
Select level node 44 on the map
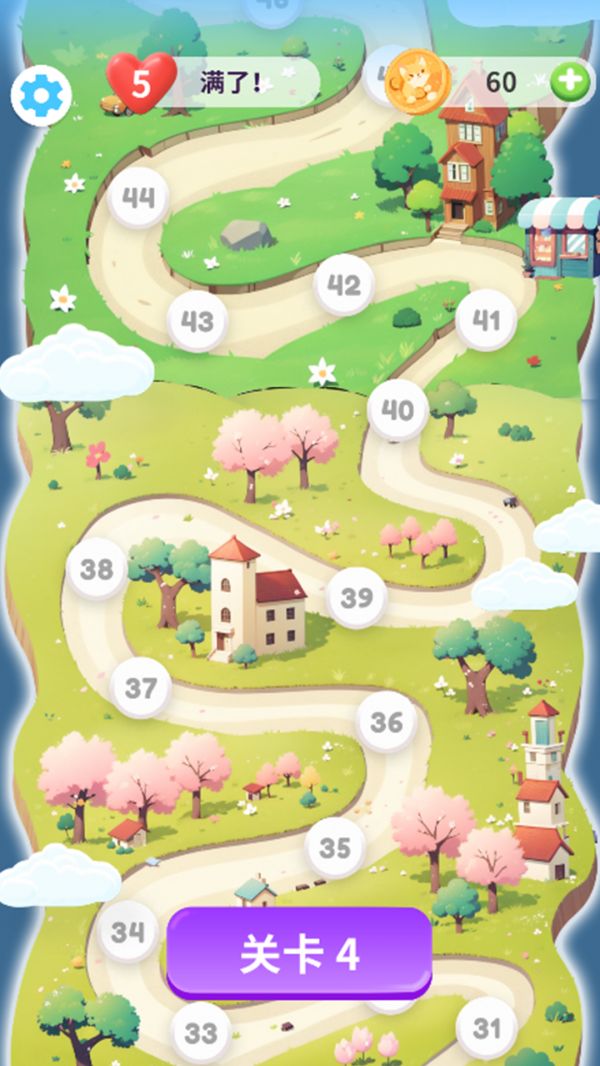138,198
